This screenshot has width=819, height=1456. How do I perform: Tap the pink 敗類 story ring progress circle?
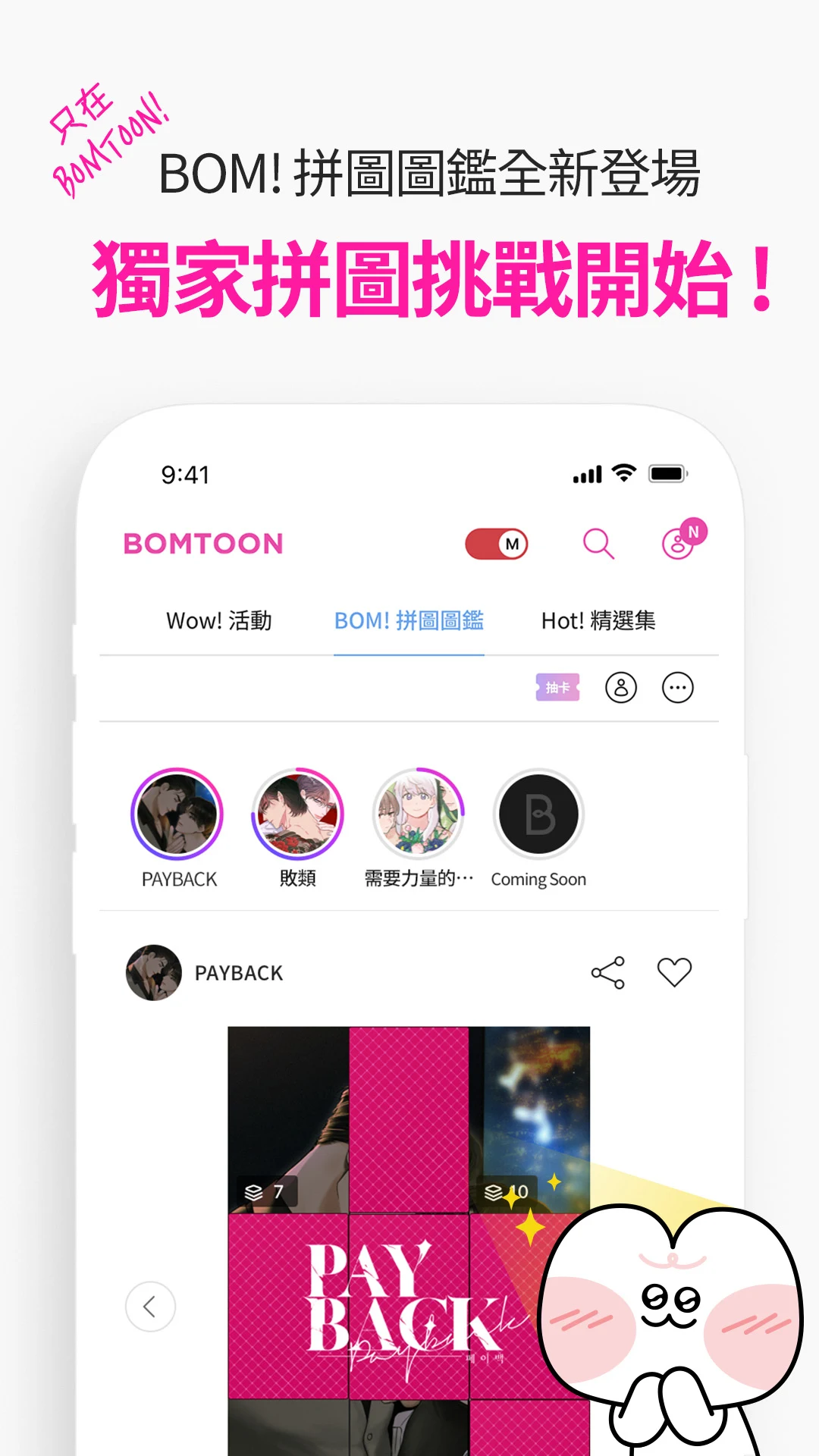(297, 815)
